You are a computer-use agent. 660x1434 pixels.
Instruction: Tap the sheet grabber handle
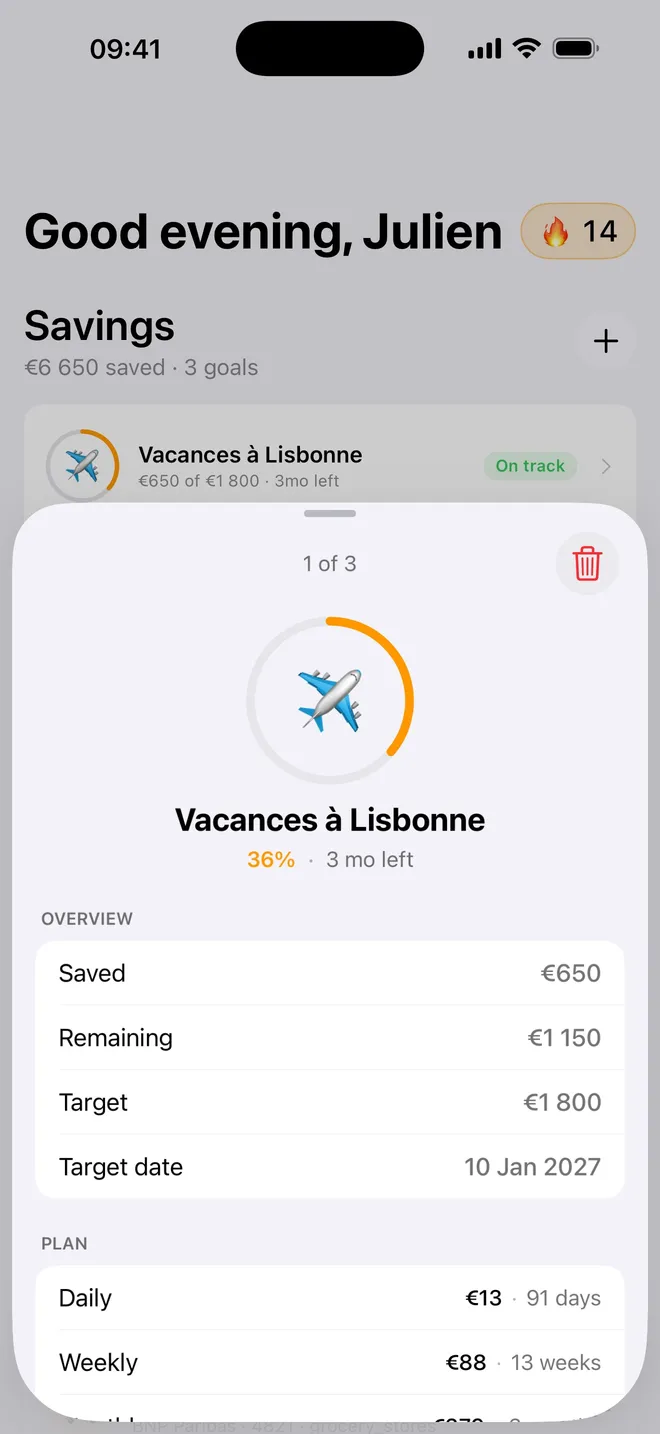(330, 514)
